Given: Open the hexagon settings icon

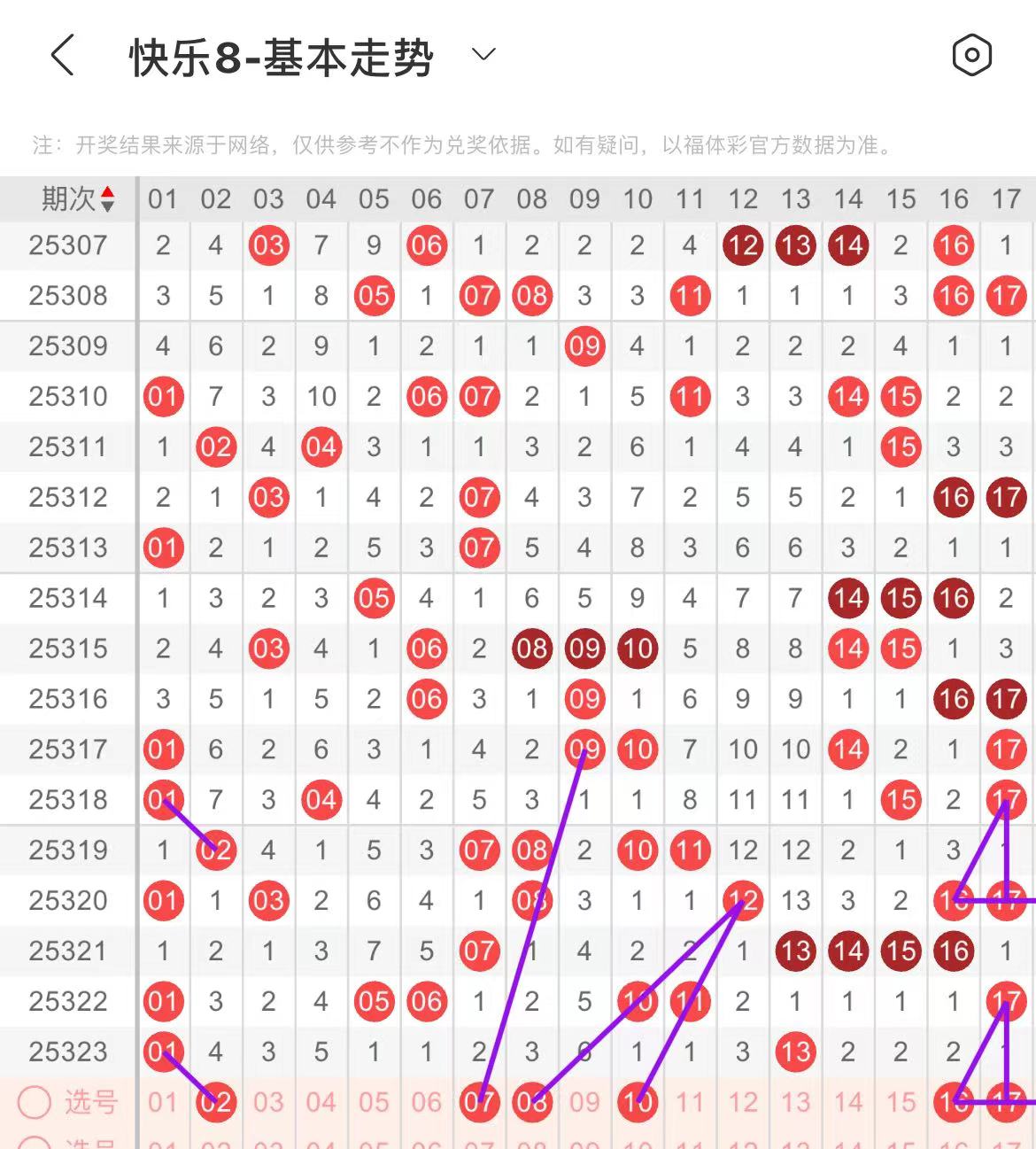Looking at the screenshot, I should [x=971, y=56].
